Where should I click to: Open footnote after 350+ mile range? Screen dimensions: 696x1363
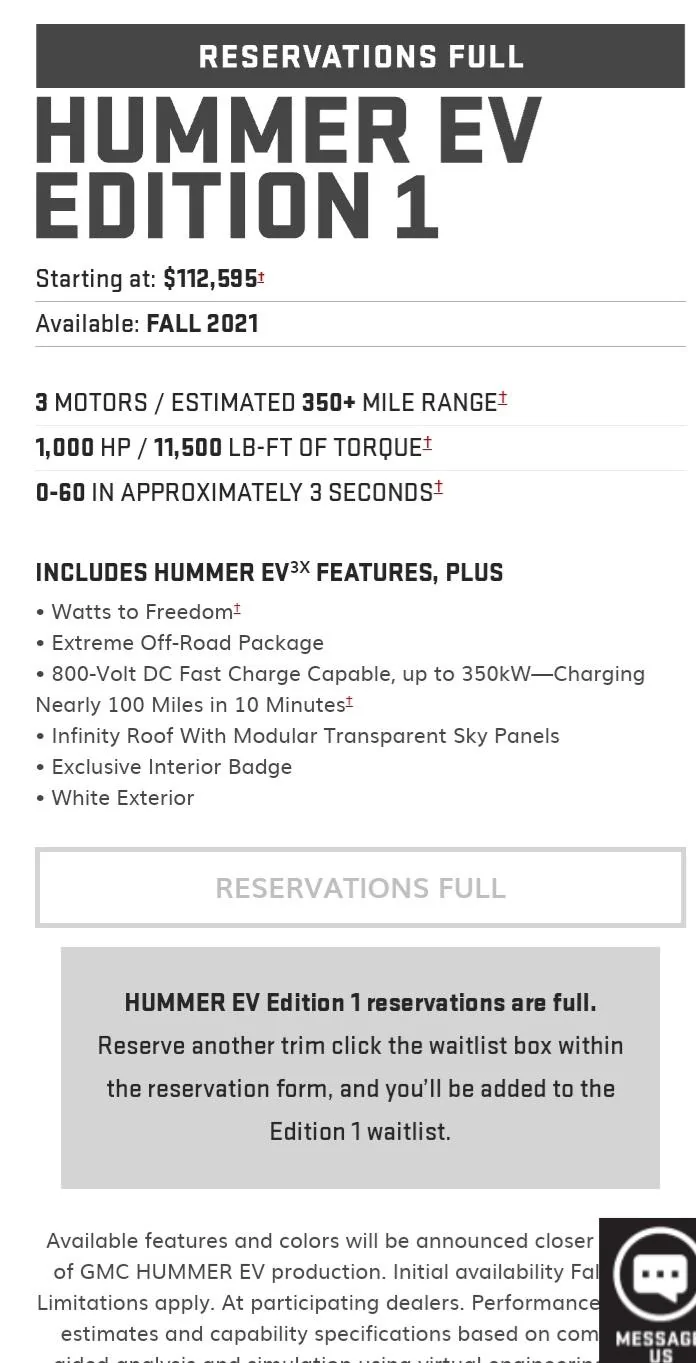503,399
